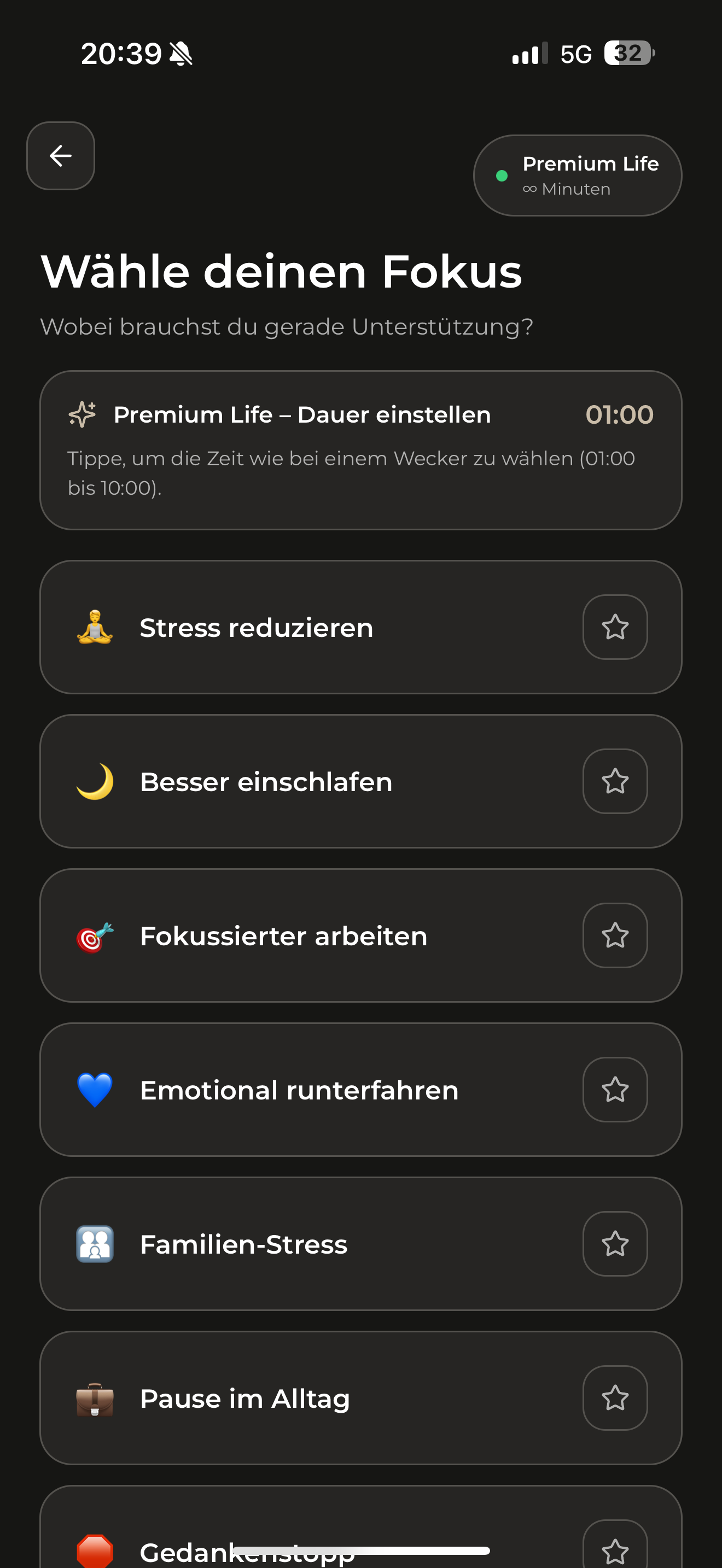Toggle the star on Besser einschlafen
This screenshot has height=1568, width=722.
click(615, 782)
